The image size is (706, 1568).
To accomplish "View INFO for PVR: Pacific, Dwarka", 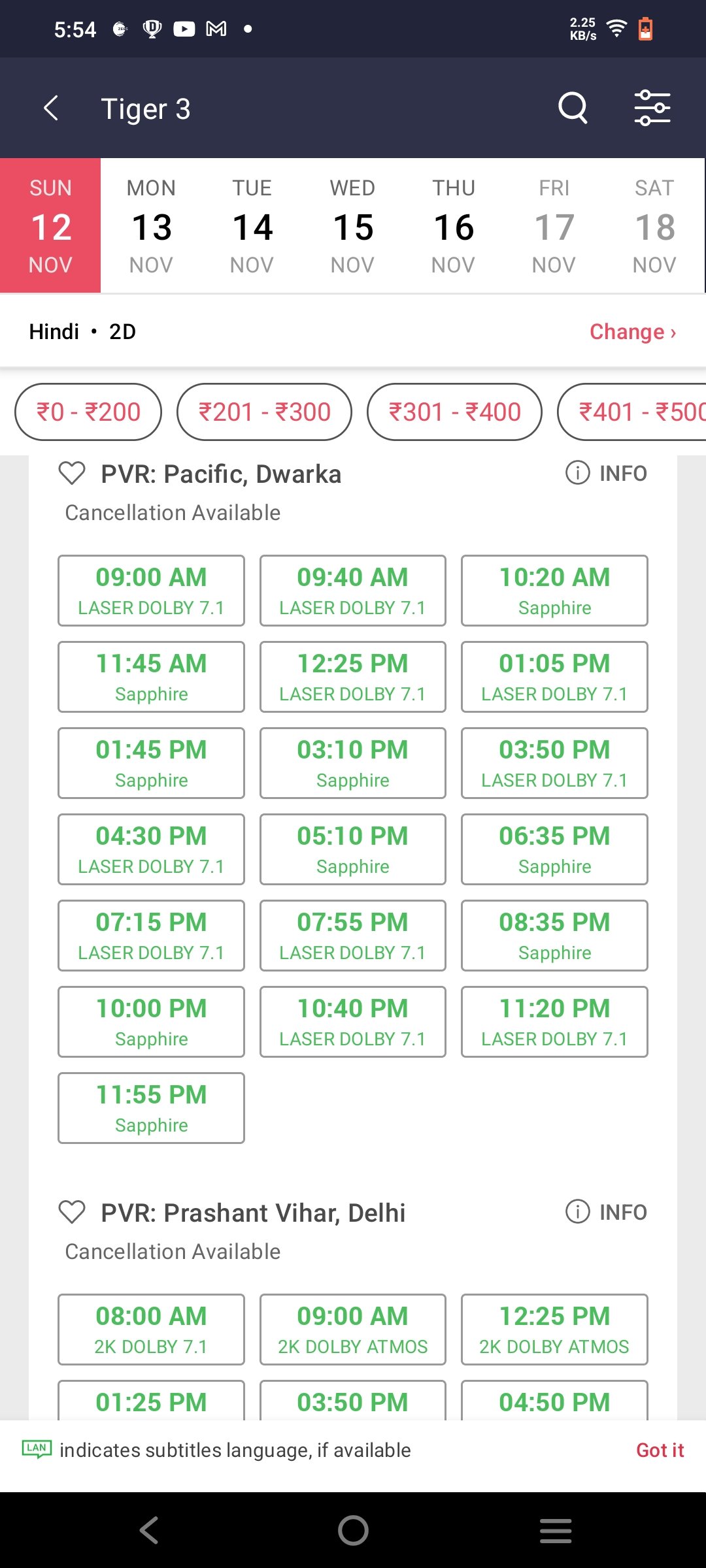I will click(x=607, y=473).
